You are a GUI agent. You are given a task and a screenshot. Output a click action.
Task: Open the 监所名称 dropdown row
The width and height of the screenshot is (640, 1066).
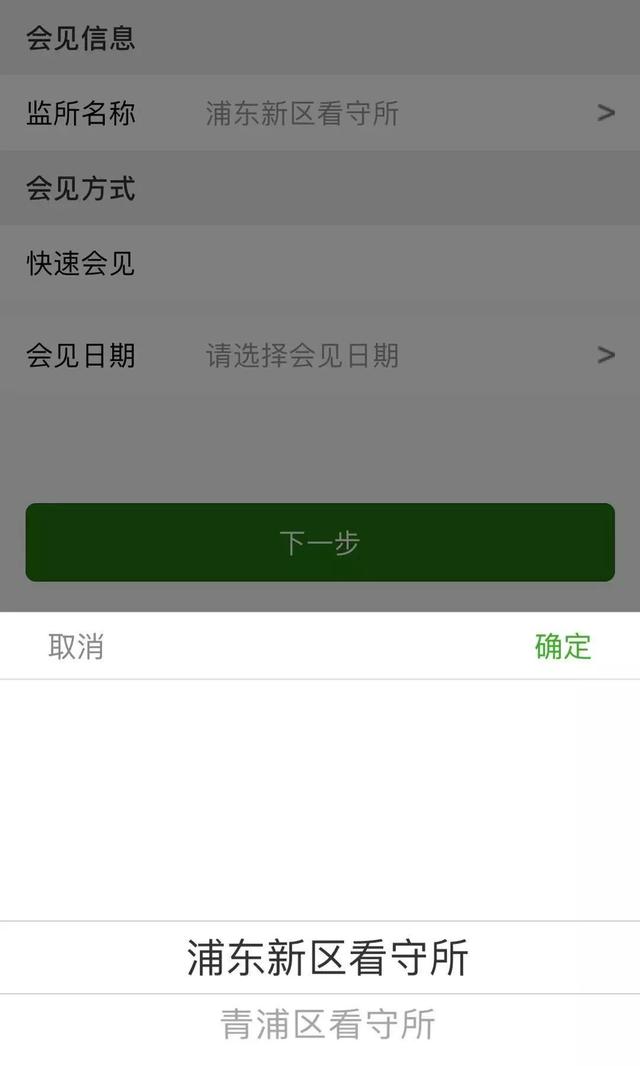pos(320,113)
